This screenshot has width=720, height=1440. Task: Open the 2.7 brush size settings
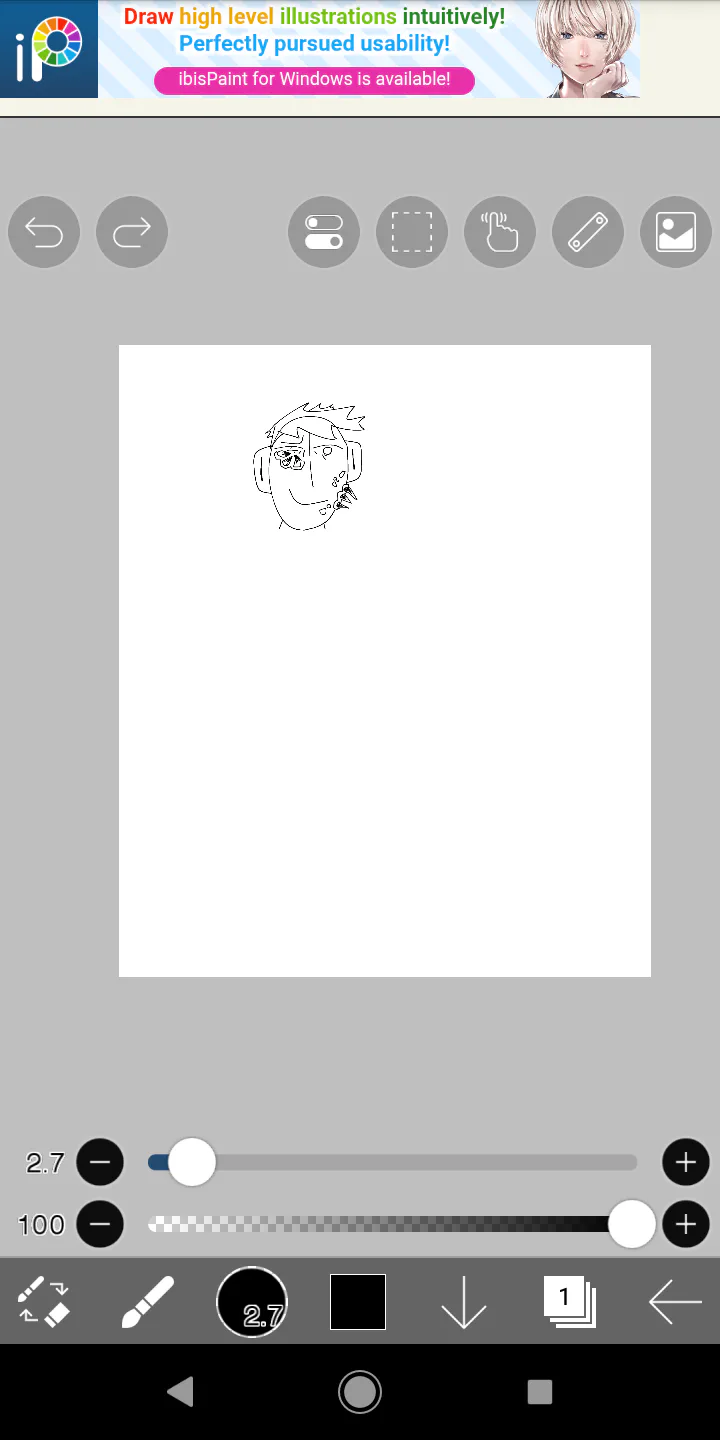pos(252,1302)
